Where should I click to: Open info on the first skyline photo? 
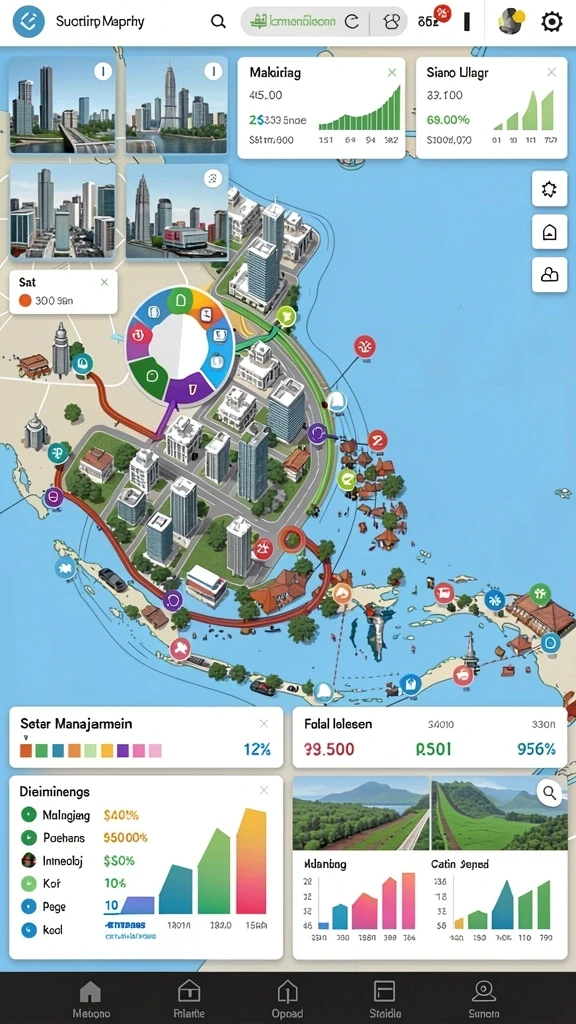tap(103, 71)
